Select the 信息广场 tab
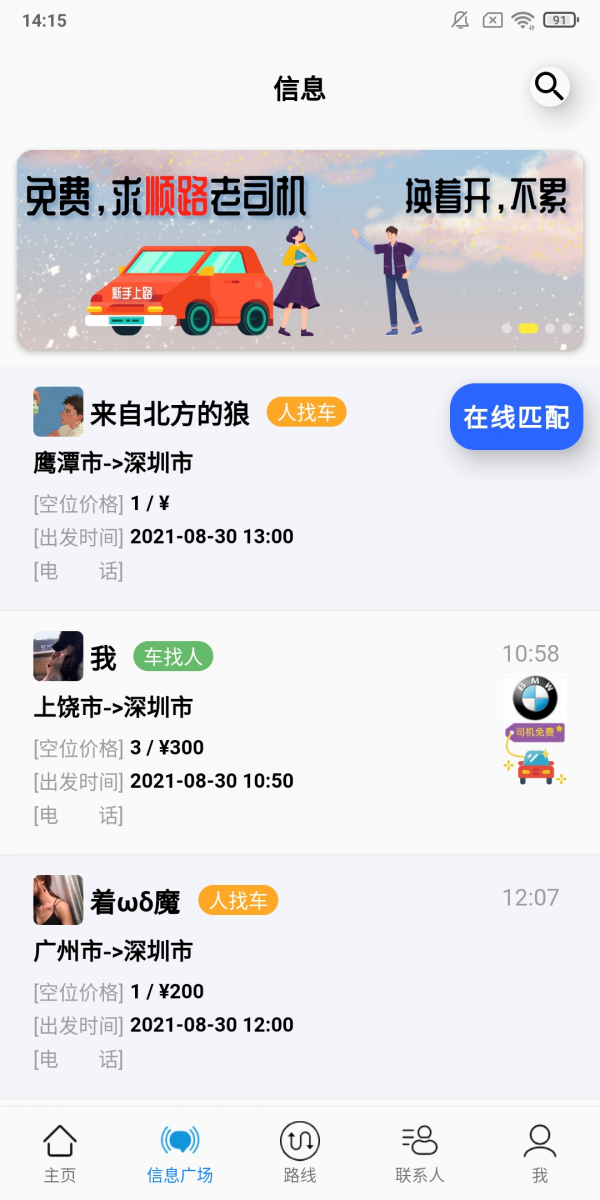Image resolution: width=600 pixels, height=1200 pixels. 180,1153
